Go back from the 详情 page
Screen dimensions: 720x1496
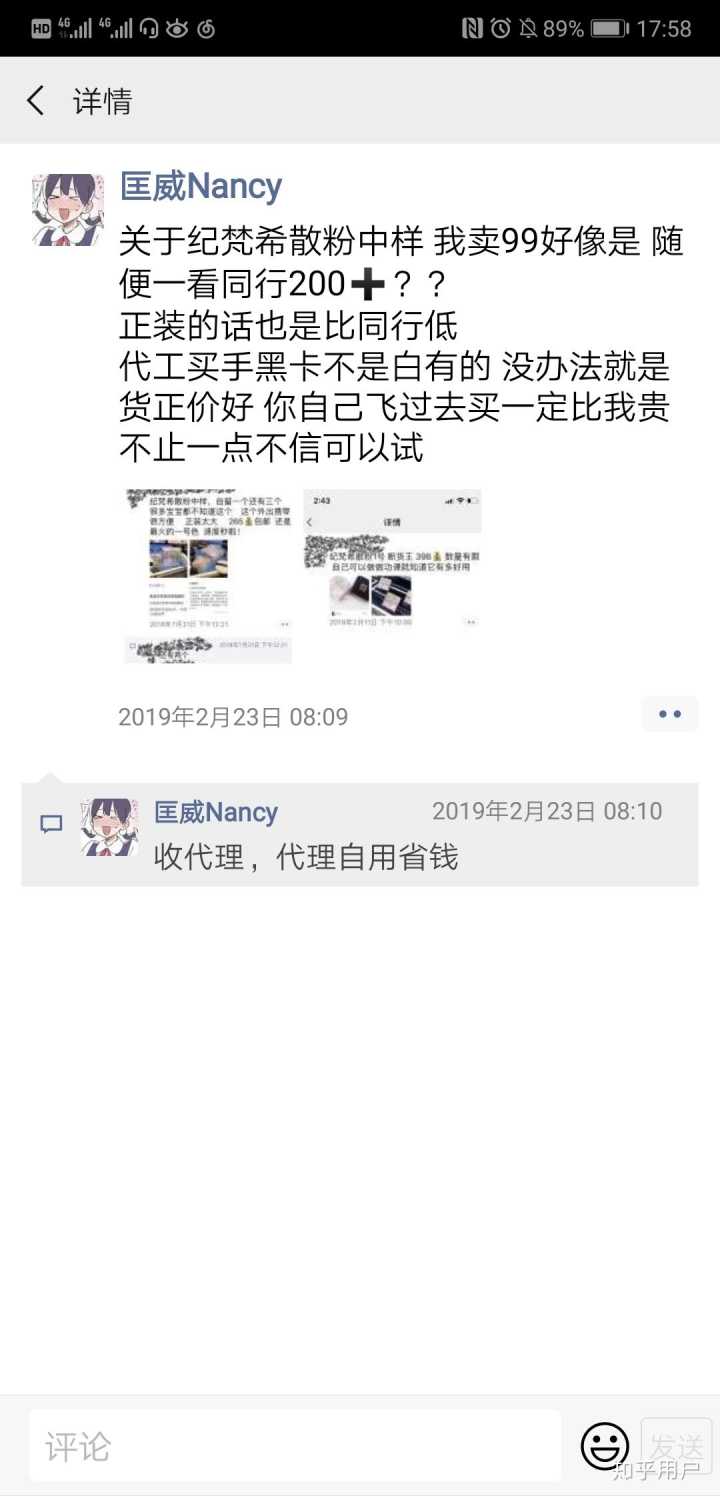coord(36,101)
